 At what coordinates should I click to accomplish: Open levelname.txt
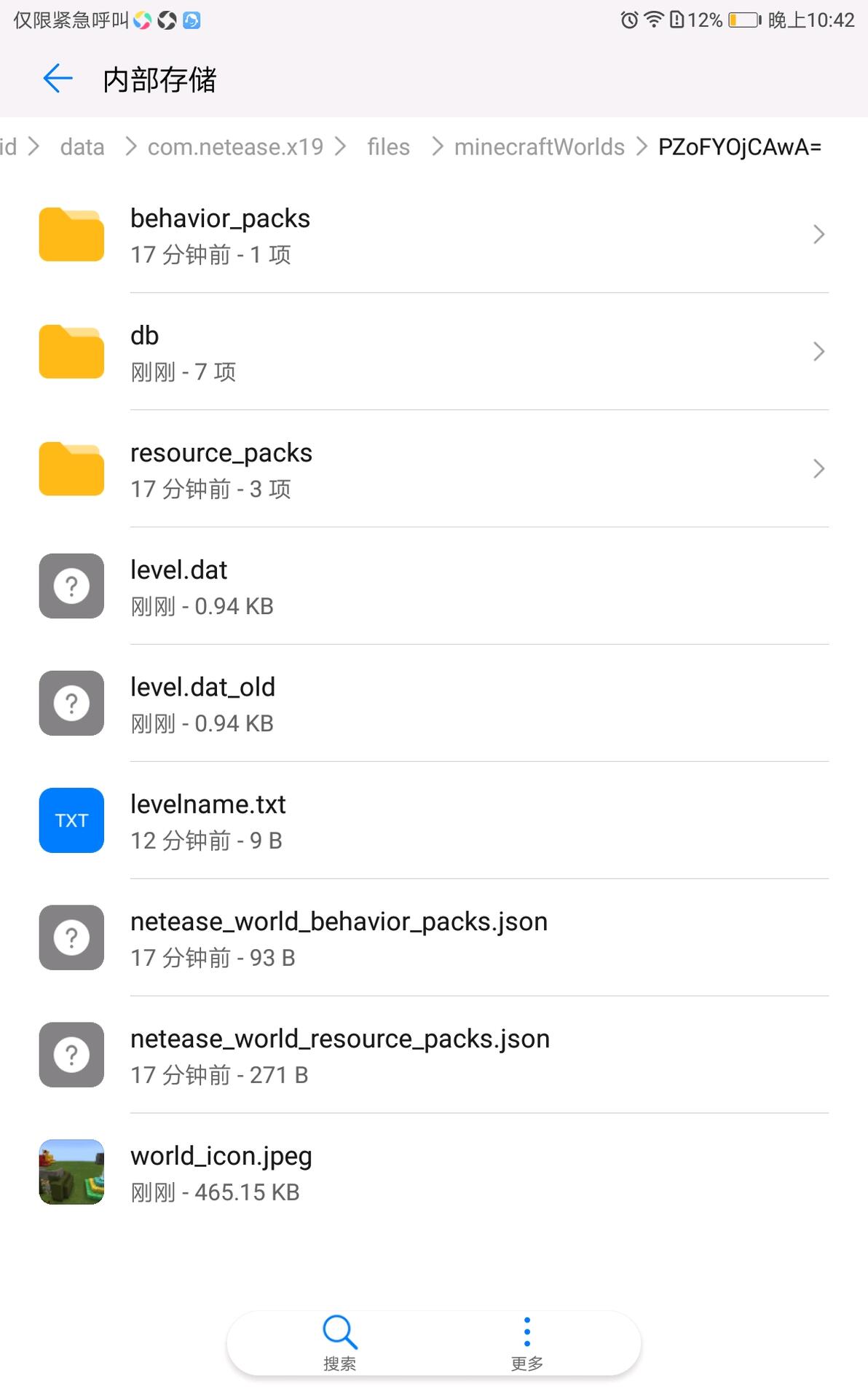[x=434, y=821]
